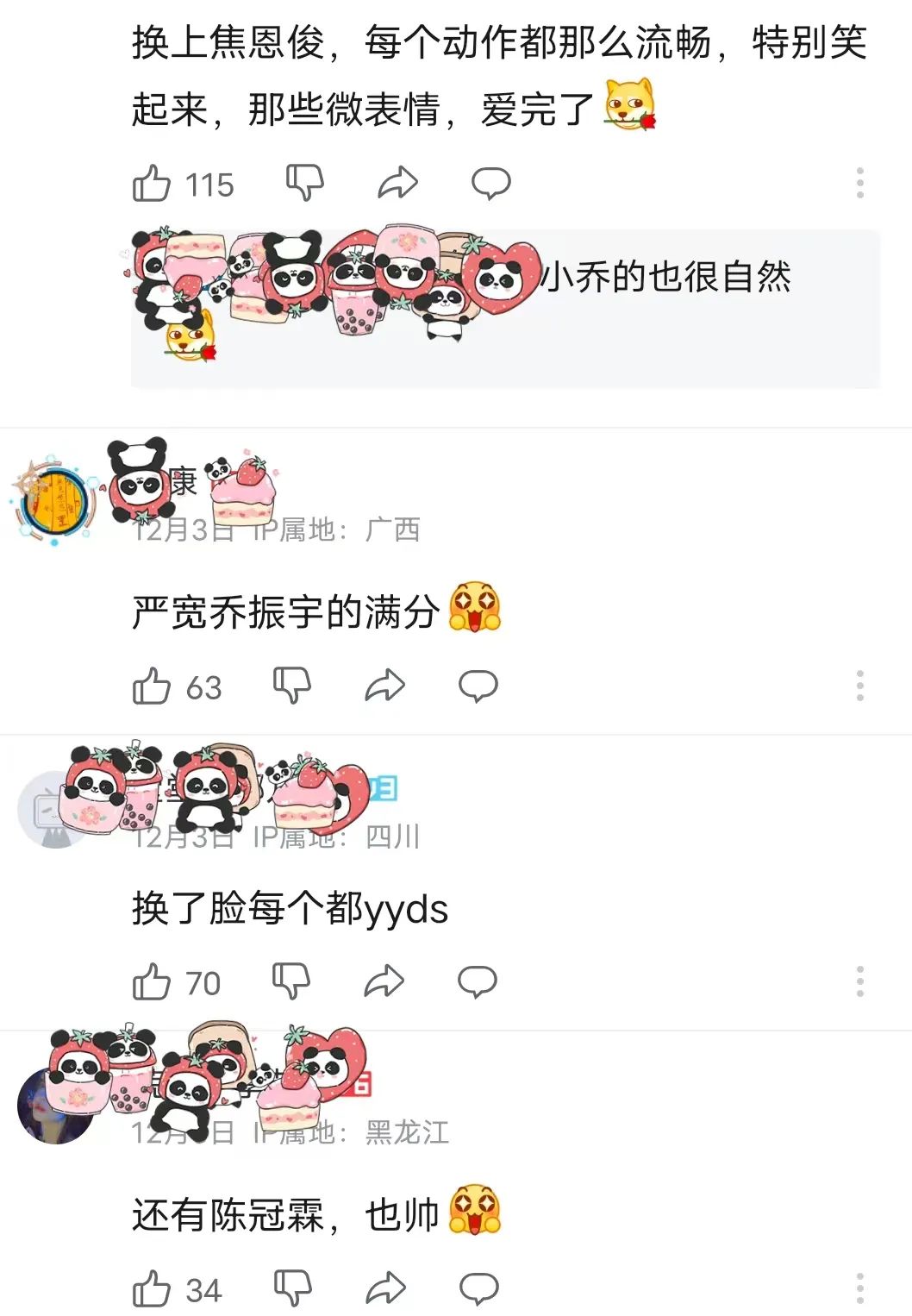Screen dimensions: 912x1316
Task: Open the reply 小乔的也很自然
Action: pos(665,278)
